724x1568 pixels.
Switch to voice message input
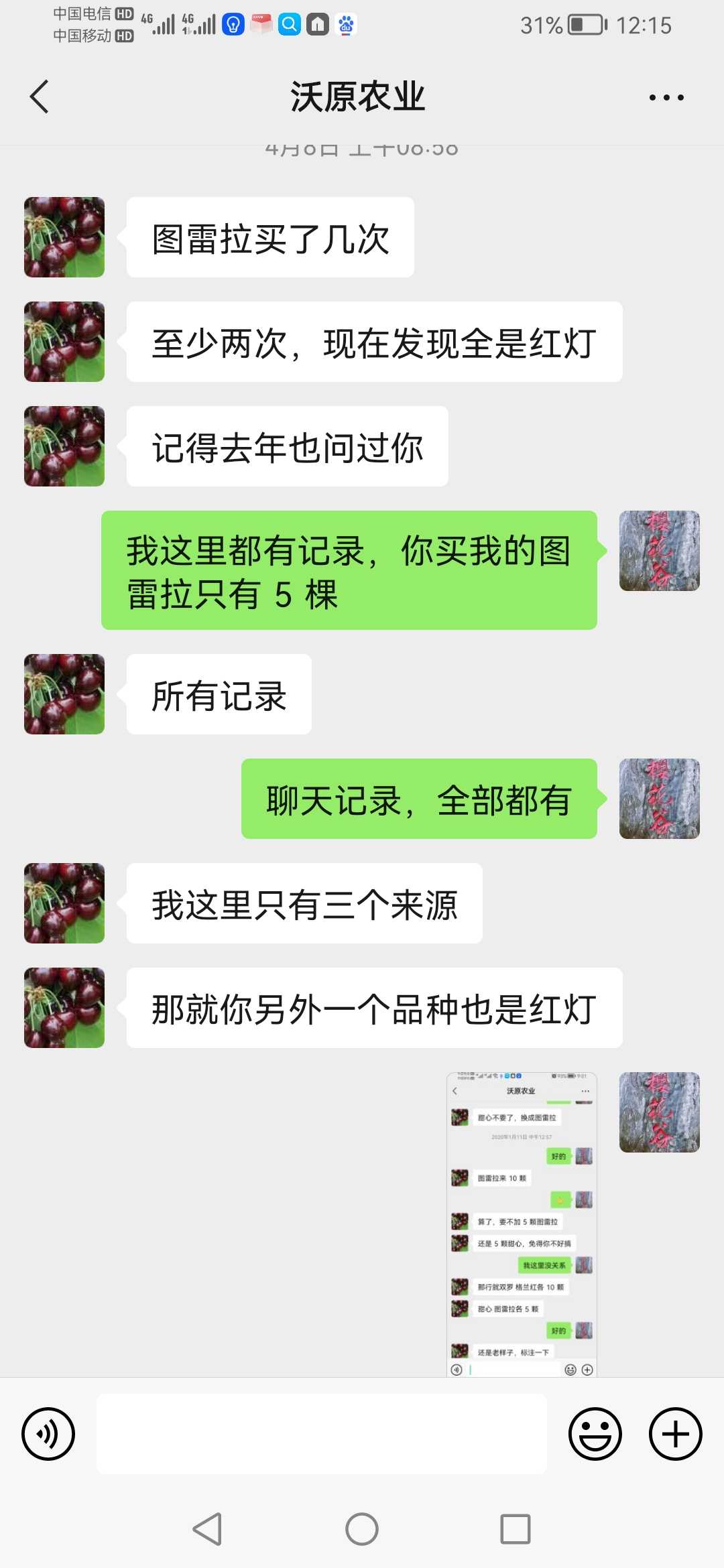tap(48, 1434)
